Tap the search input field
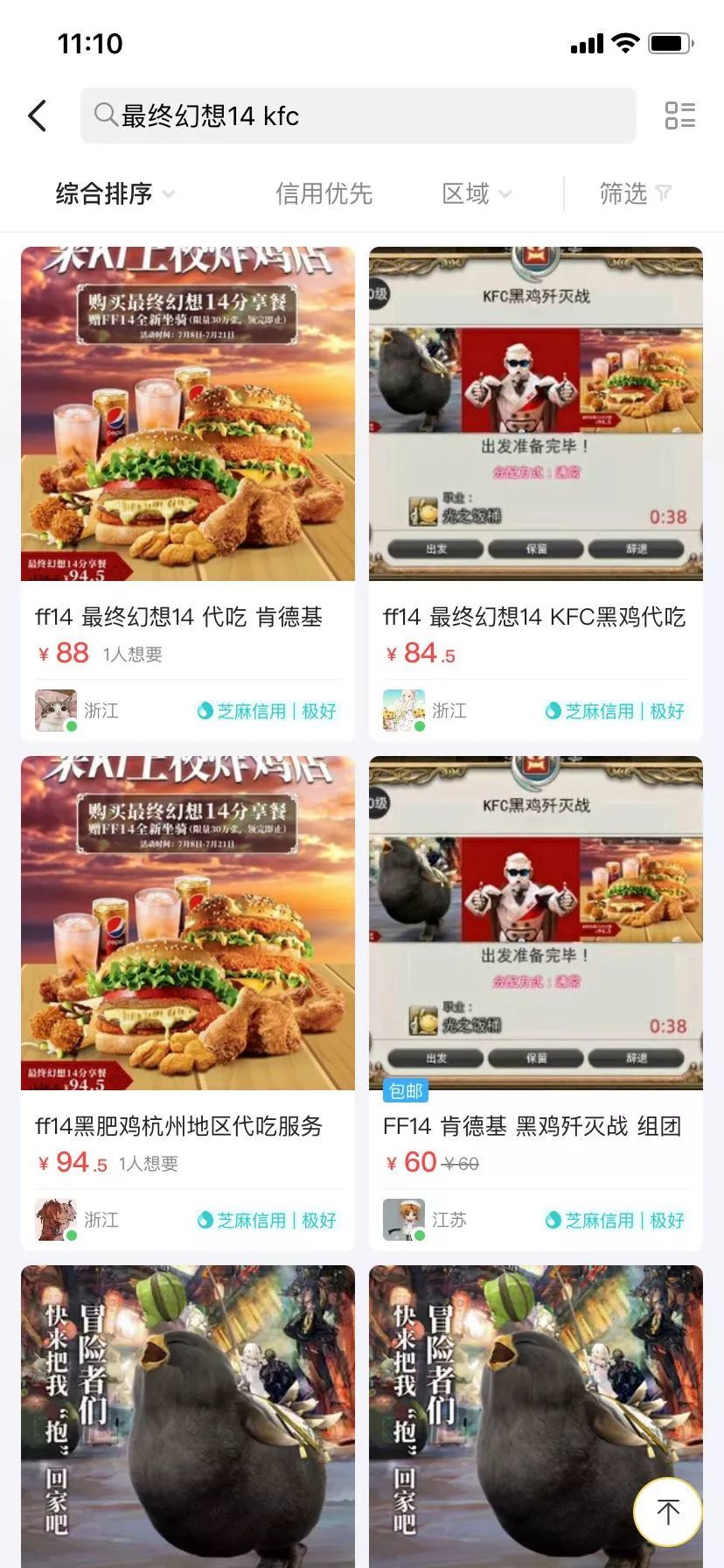This screenshot has width=724, height=1568. (x=359, y=115)
